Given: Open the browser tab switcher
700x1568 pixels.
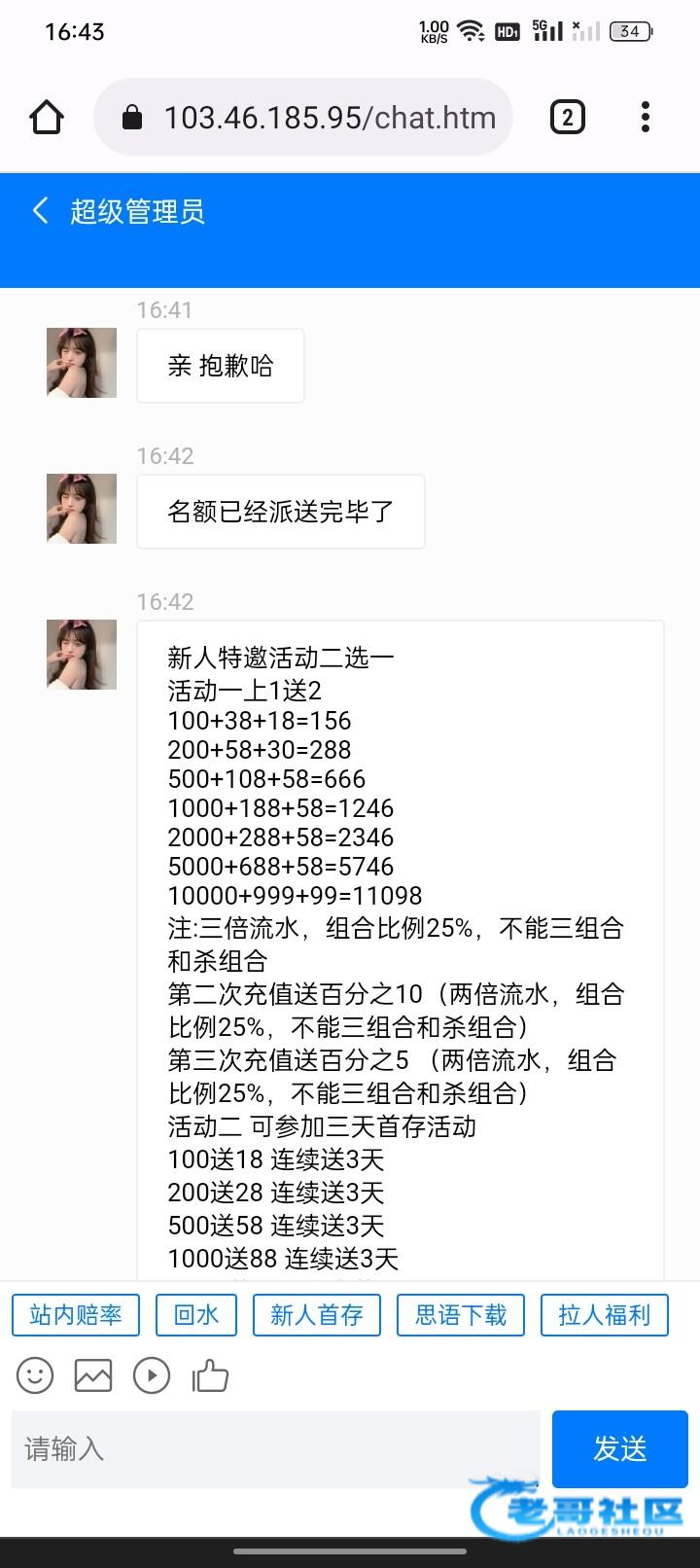Looking at the screenshot, I should [567, 118].
